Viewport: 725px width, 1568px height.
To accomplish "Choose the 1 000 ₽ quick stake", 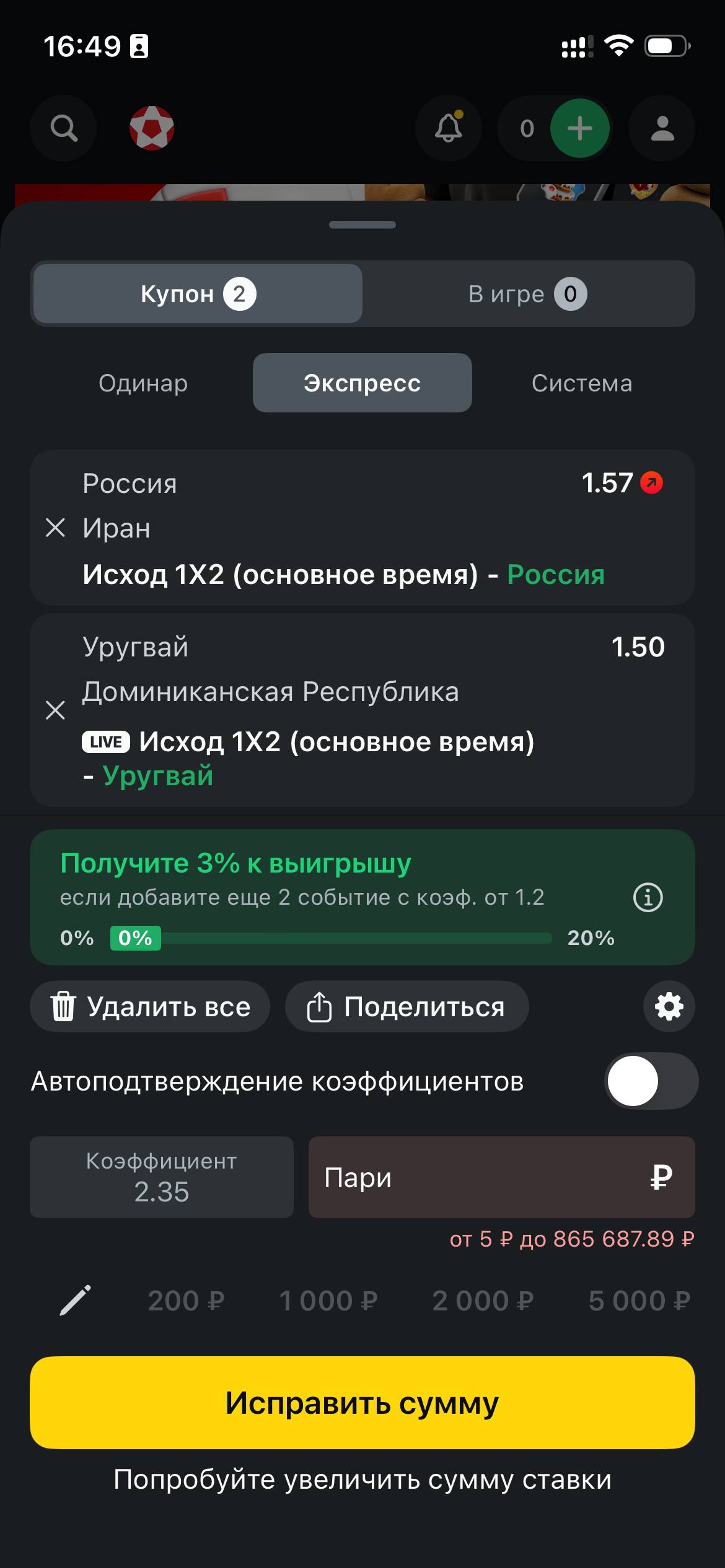I will (328, 1300).
